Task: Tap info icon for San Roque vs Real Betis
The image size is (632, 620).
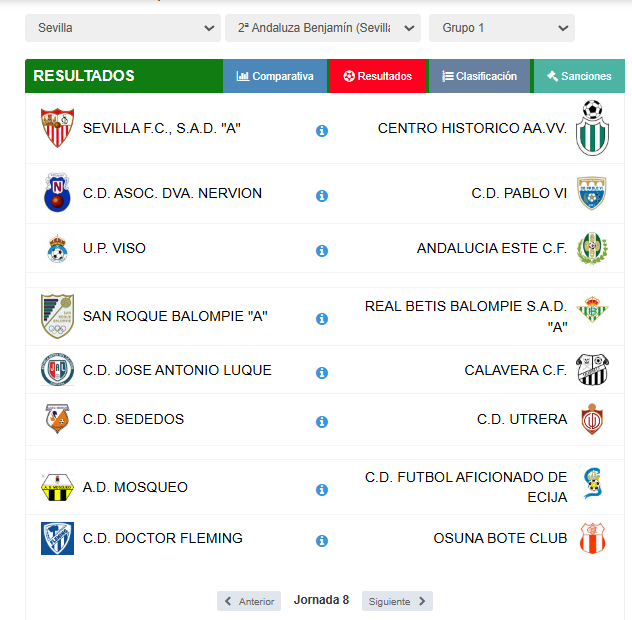Action: click(322, 319)
